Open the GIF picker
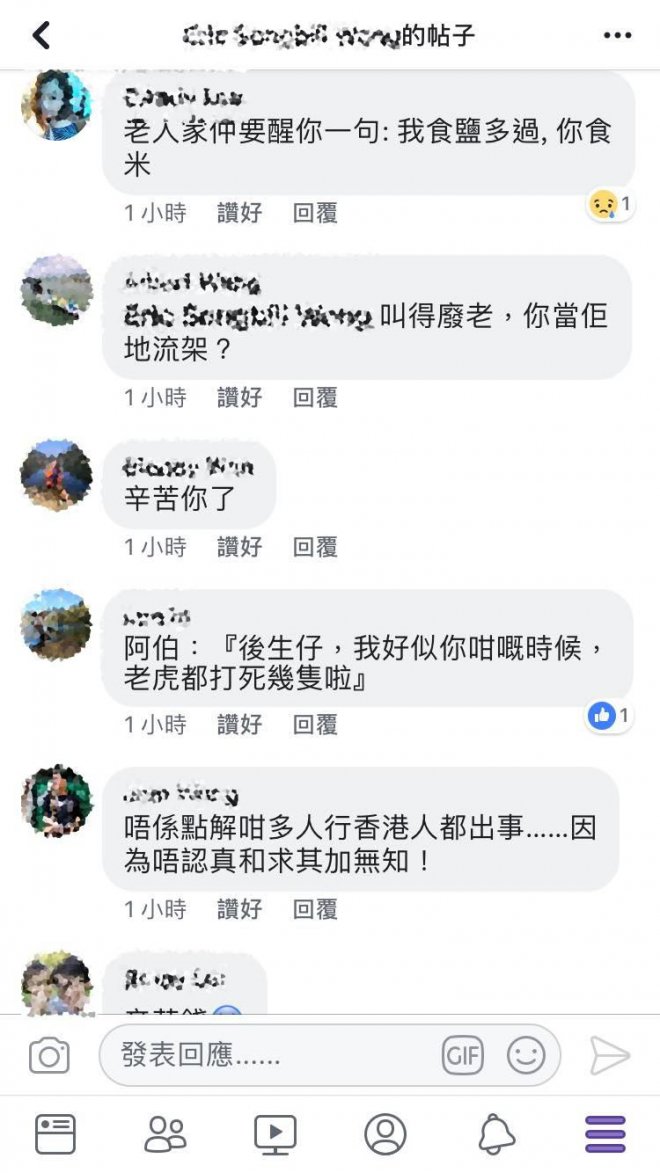 point(463,1055)
